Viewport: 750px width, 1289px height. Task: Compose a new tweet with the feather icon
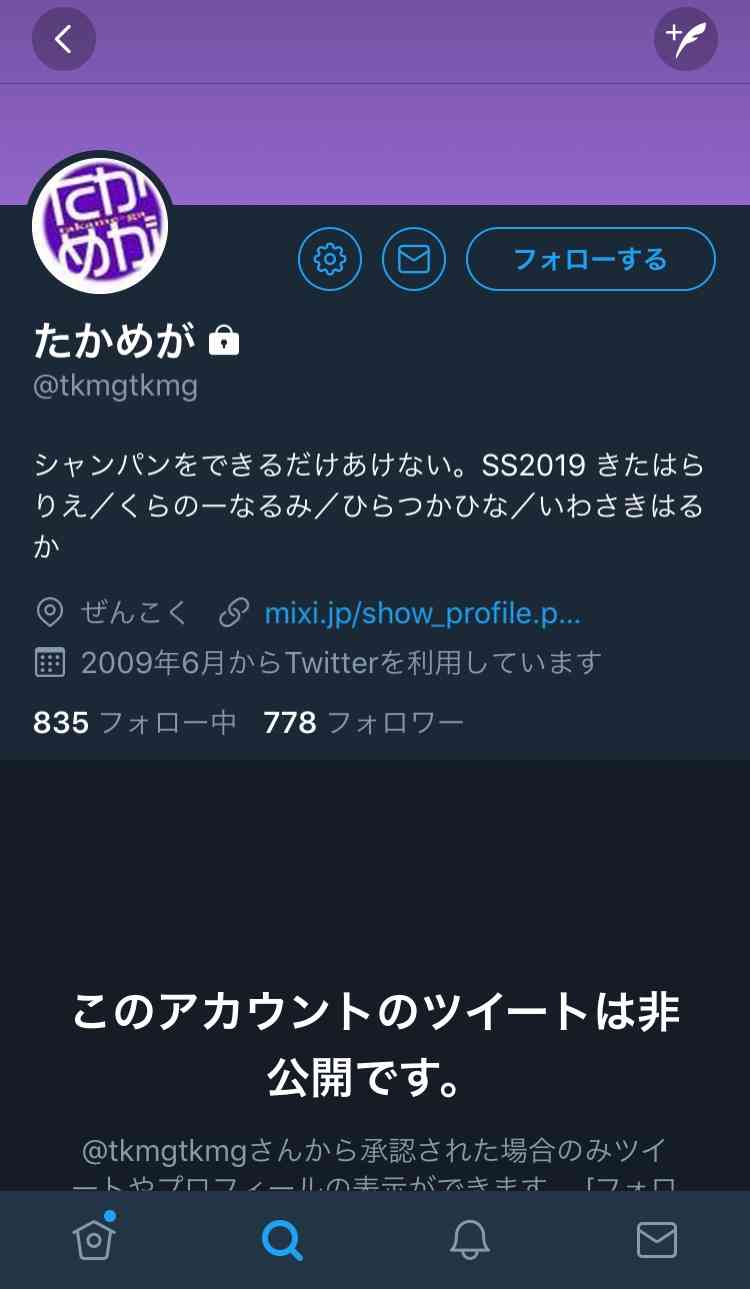pyautogui.click(x=686, y=39)
